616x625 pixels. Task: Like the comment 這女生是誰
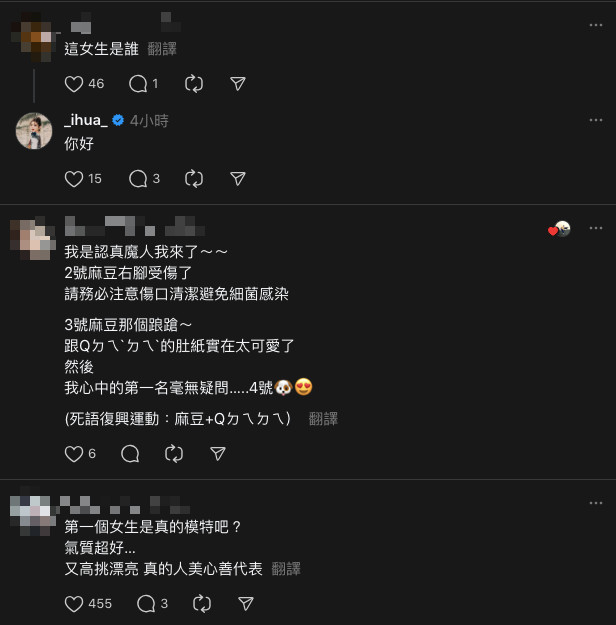click(x=74, y=84)
